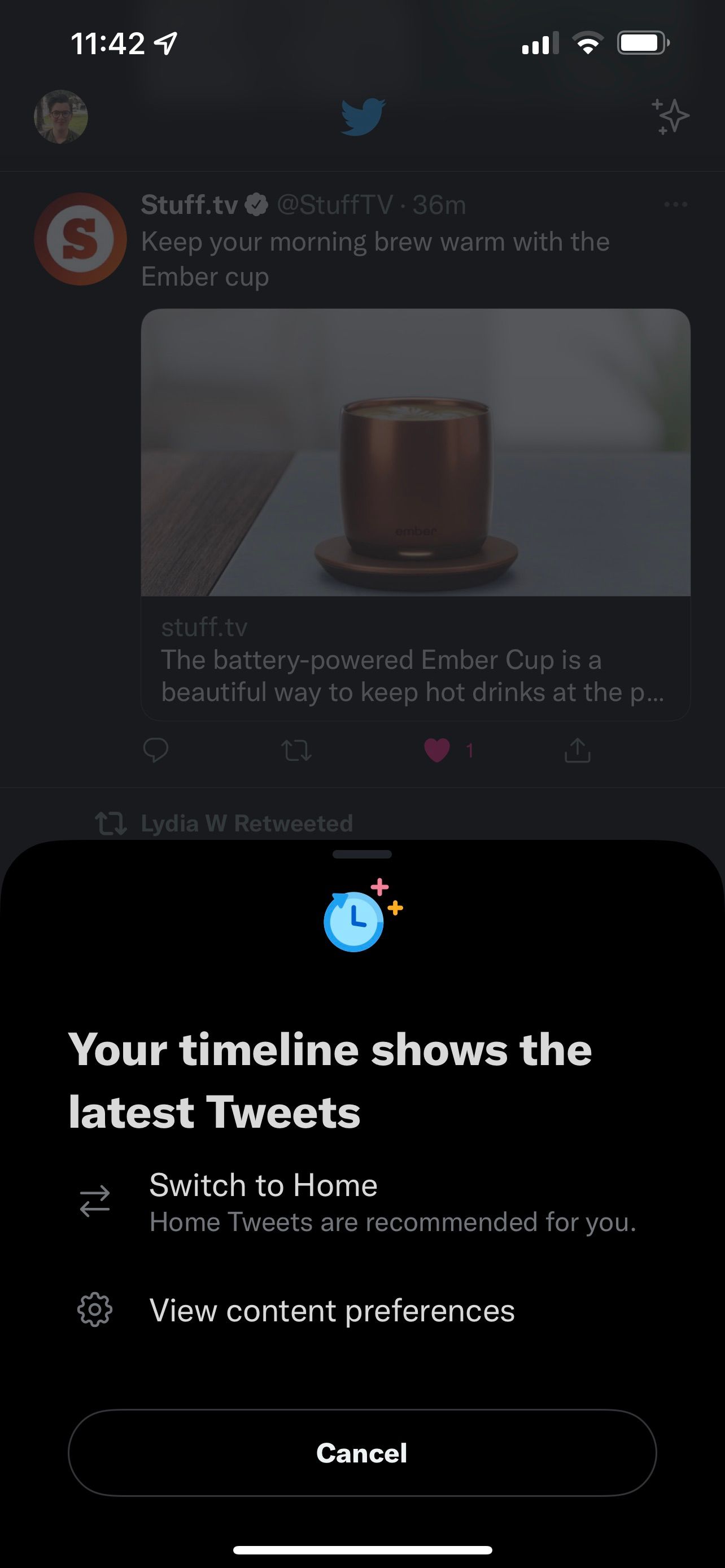Tap the share icon on the tweet
Viewport: 725px width, 1568px height.
[x=576, y=750]
